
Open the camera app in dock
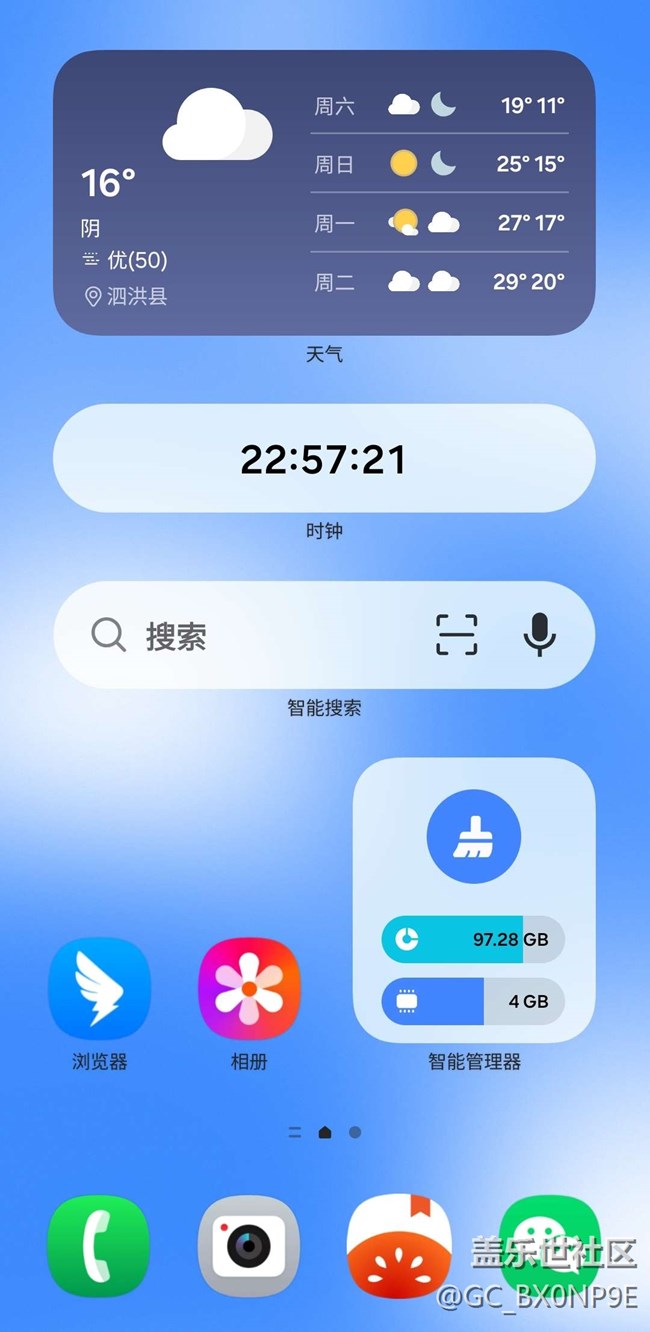point(248,1246)
